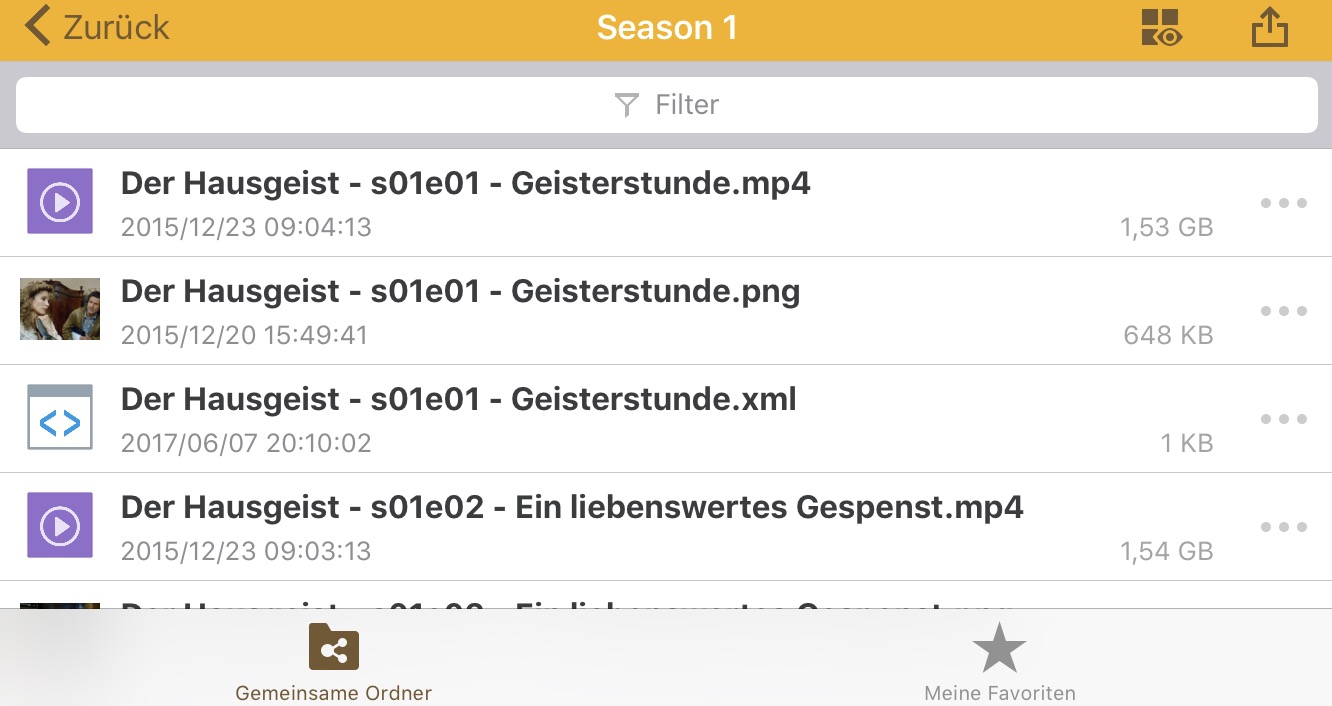This screenshot has width=1332, height=706.
Task: More options for Ein liebenswertes Gespenst.mp4
Action: 1283,527
